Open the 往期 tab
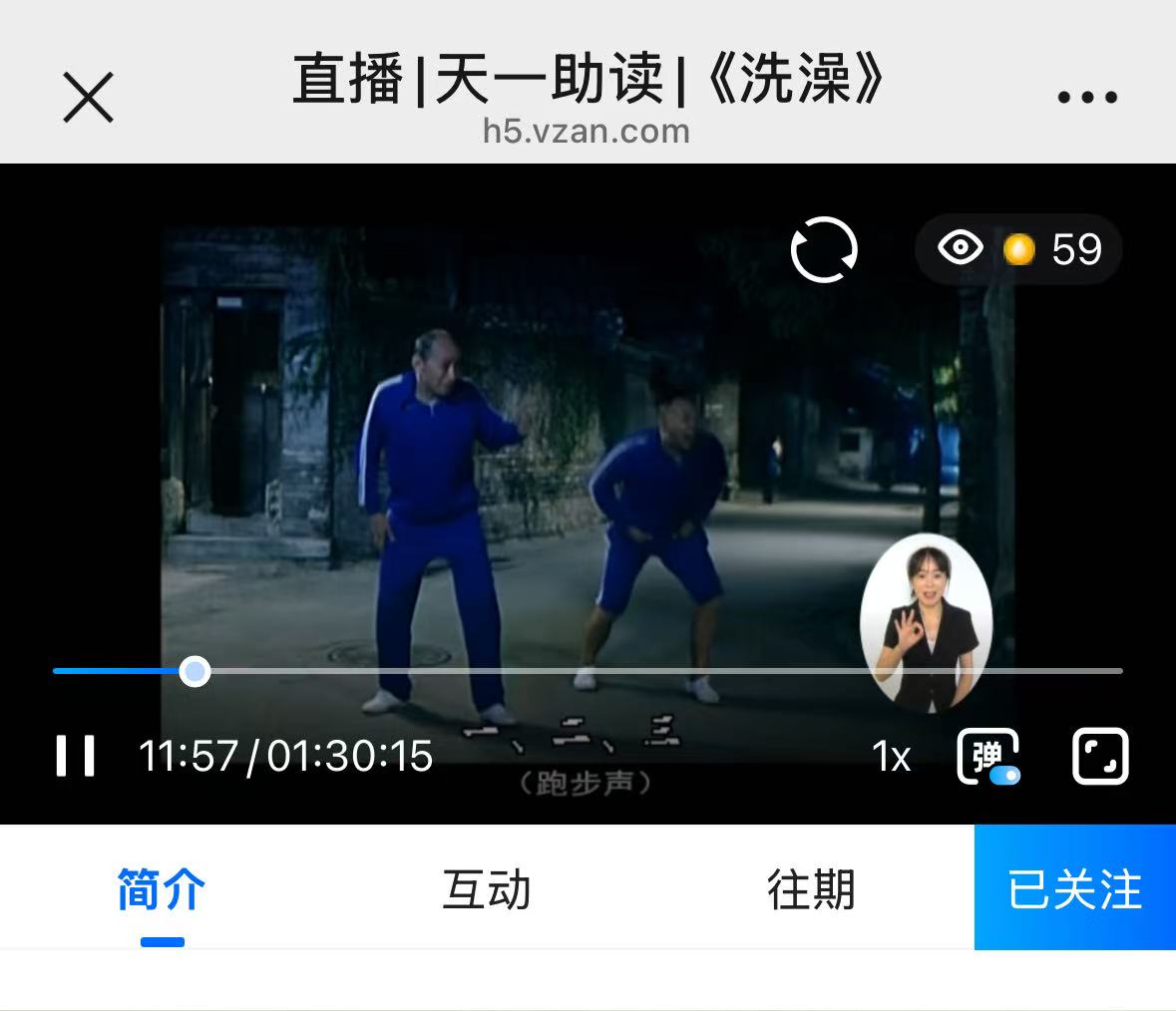Viewport: 1176px width, 1011px height. tap(811, 888)
